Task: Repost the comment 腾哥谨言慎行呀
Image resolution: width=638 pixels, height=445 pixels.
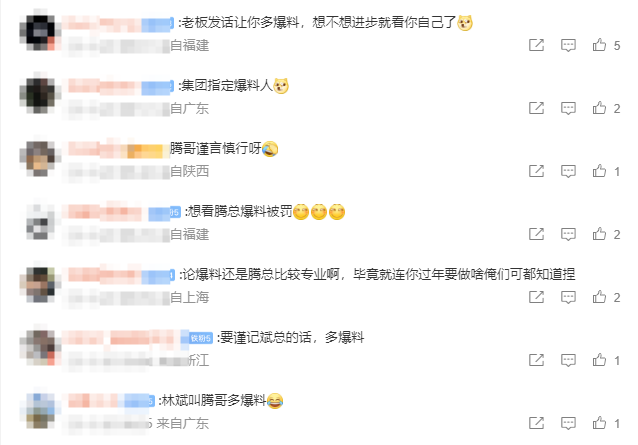Action: 536,171
